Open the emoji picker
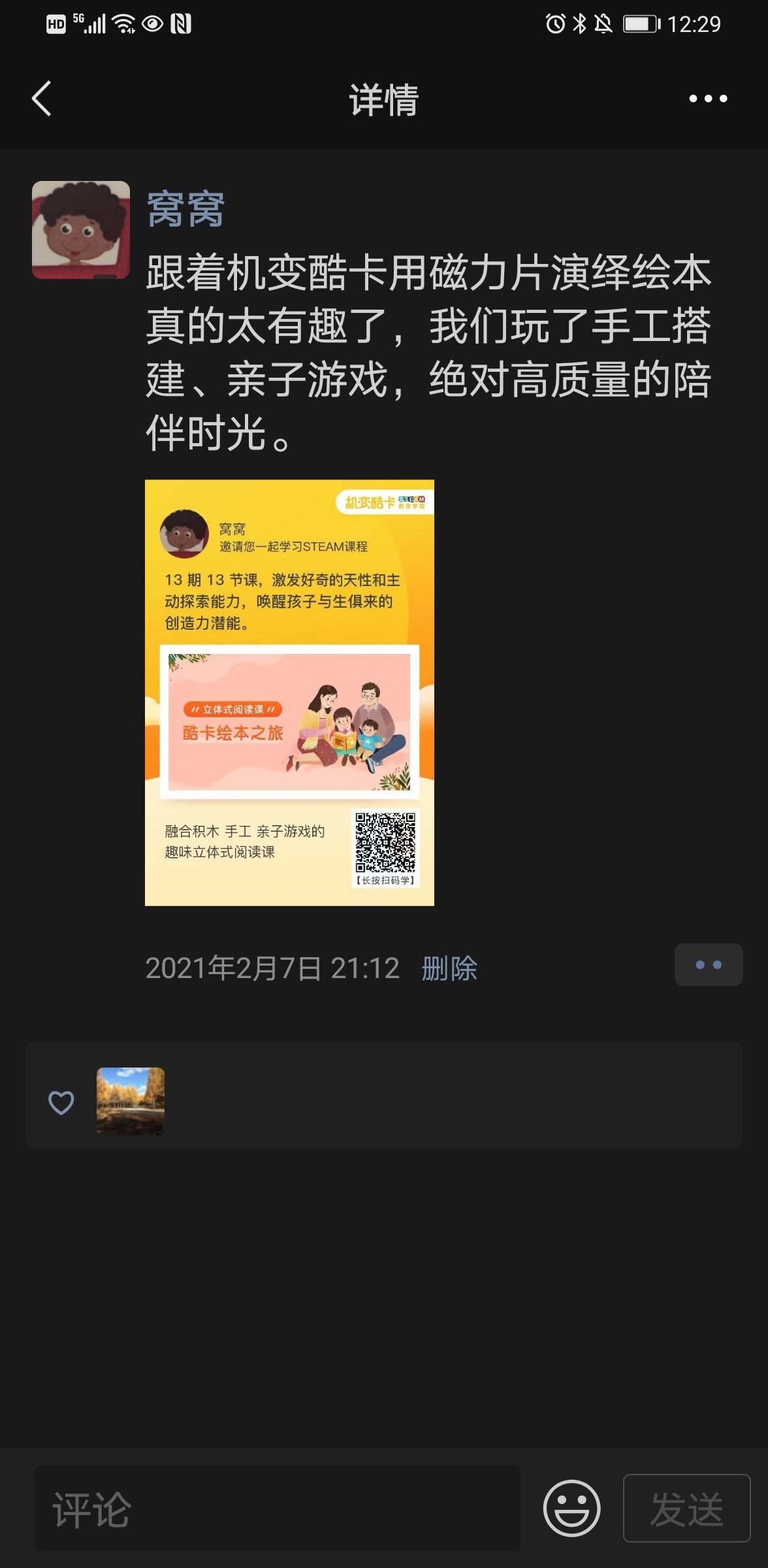 pyautogui.click(x=571, y=1508)
